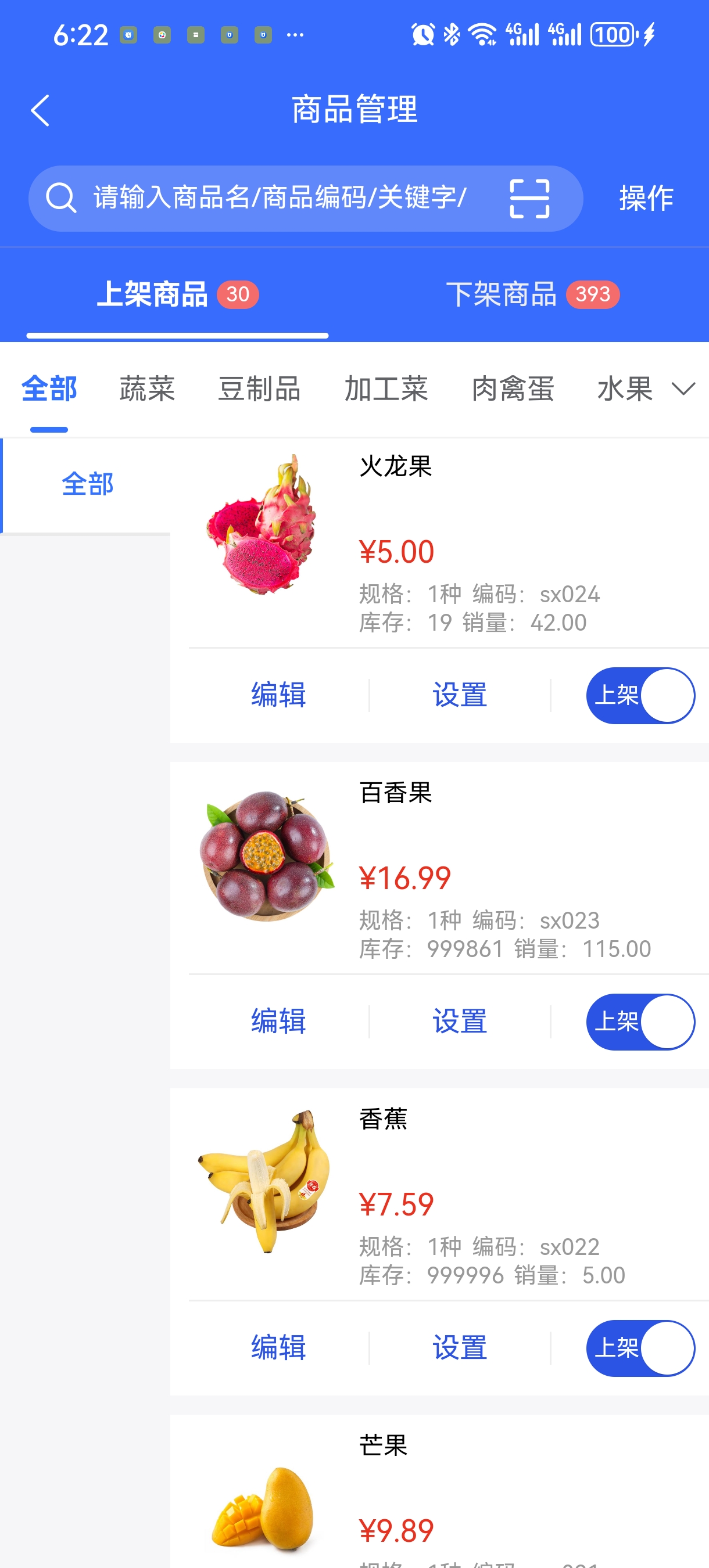Click the magnifier icon in the search field

pyautogui.click(x=59, y=198)
